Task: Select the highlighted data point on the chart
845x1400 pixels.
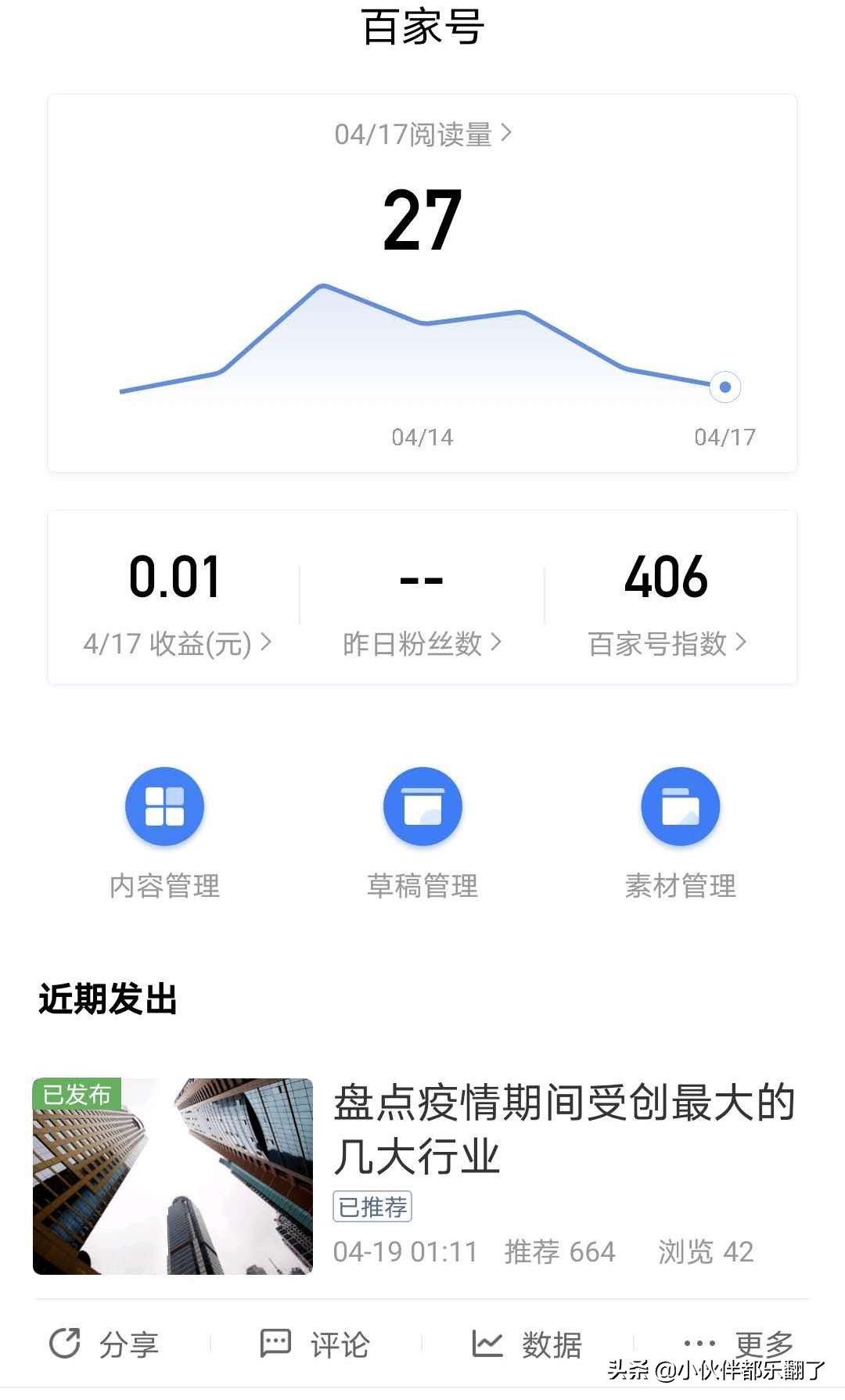Action: pyautogui.click(x=724, y=386)
